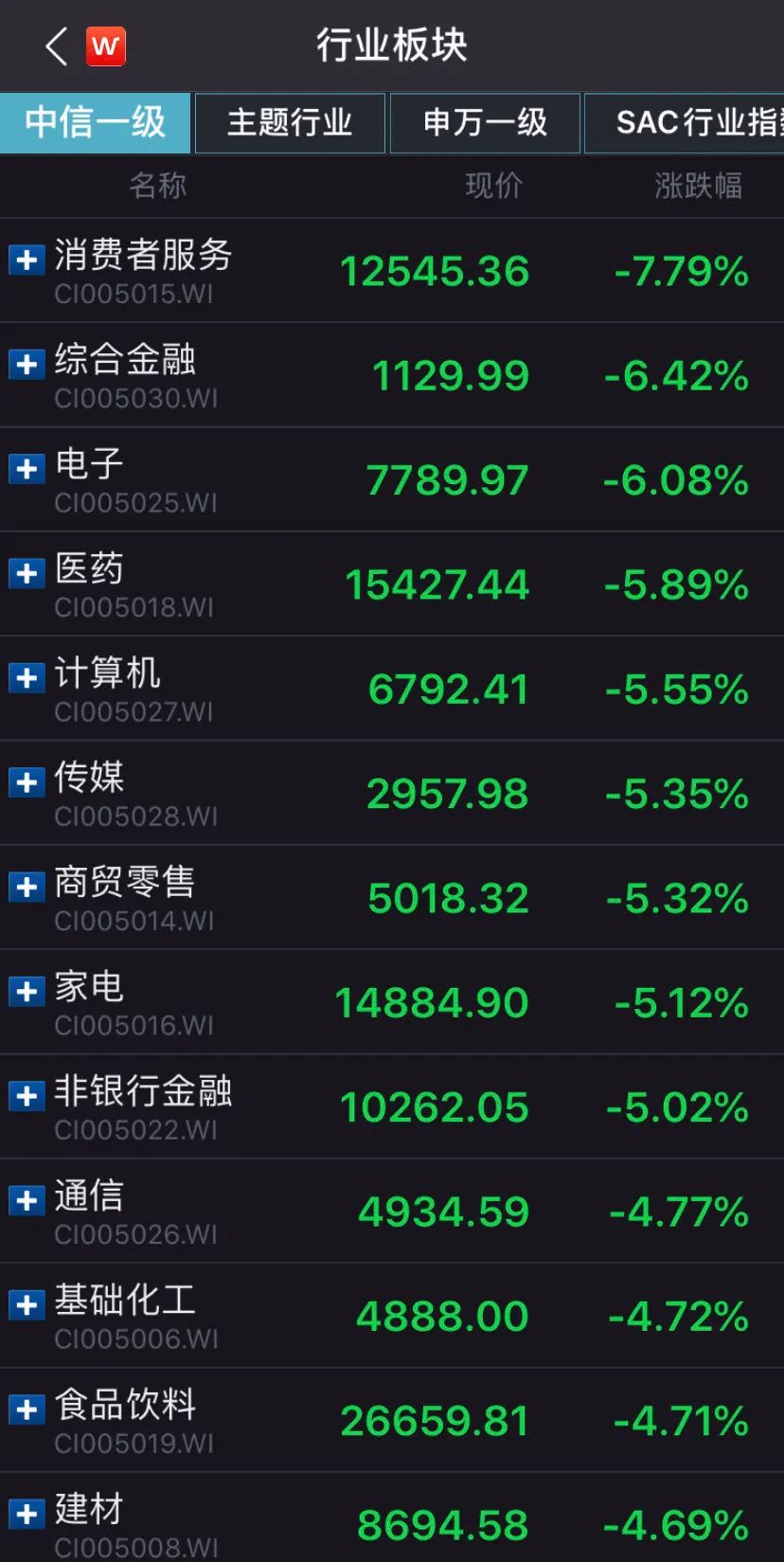Open the 电子 sector row

[392, 479]
